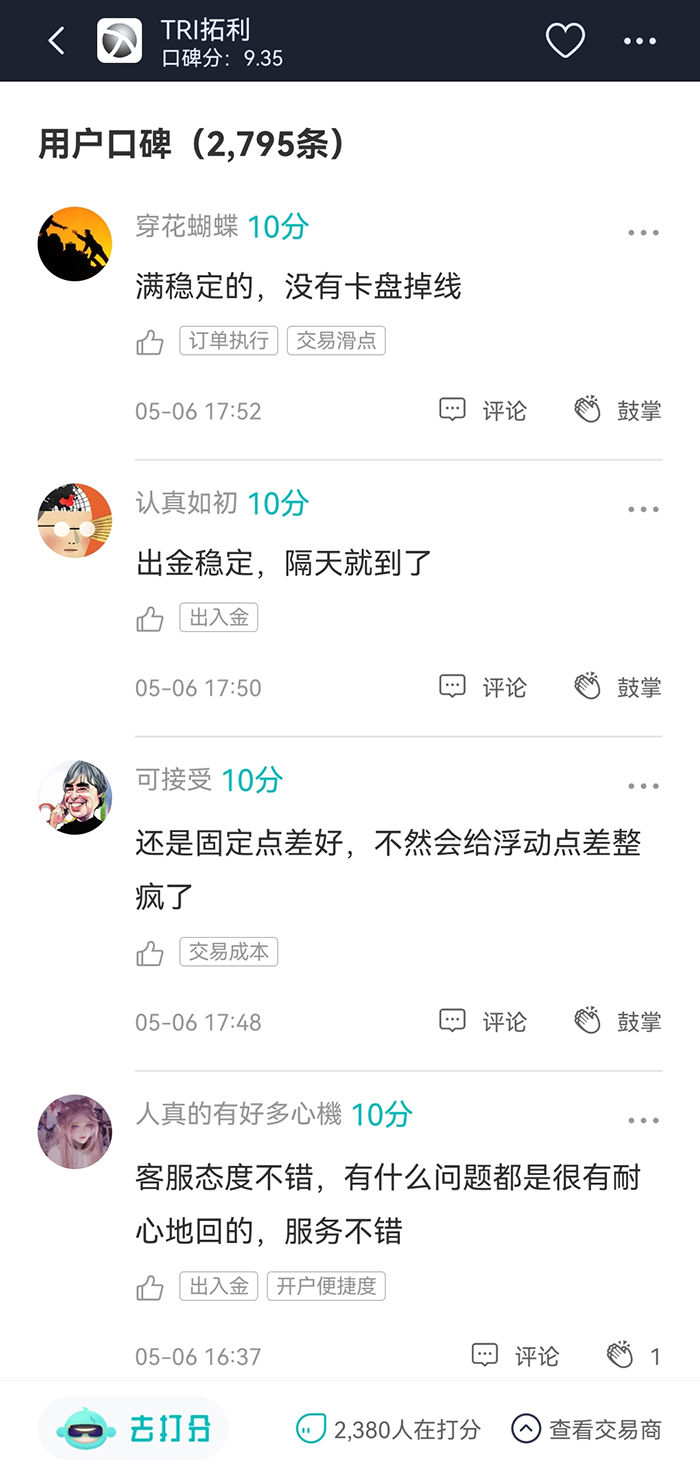Comment on 可接受's review
The width and height of the screenshot is (700, 1475).
click(x=483, y=1021)
